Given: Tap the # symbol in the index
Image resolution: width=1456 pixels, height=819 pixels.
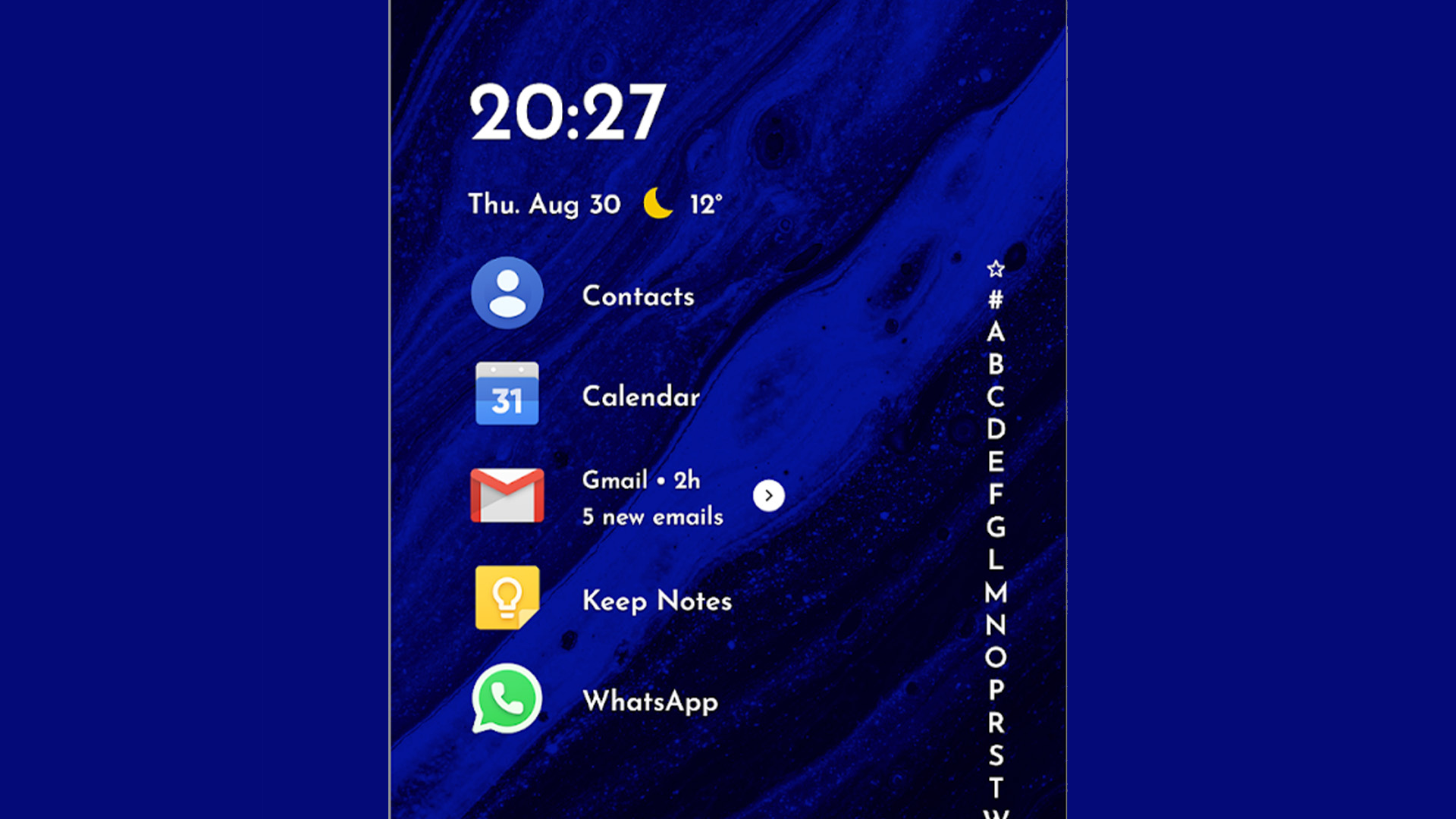Looking at the screenshot, I should tap(996, 300).
